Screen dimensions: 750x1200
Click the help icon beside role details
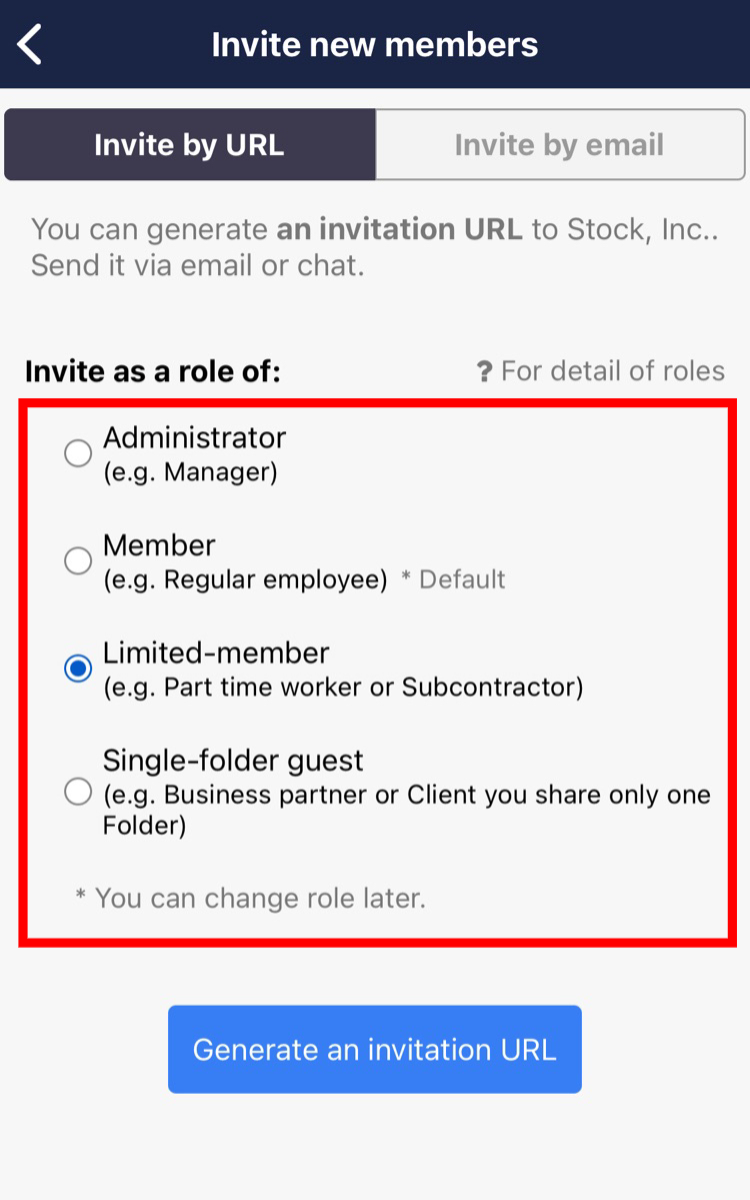tap(484, 371)
